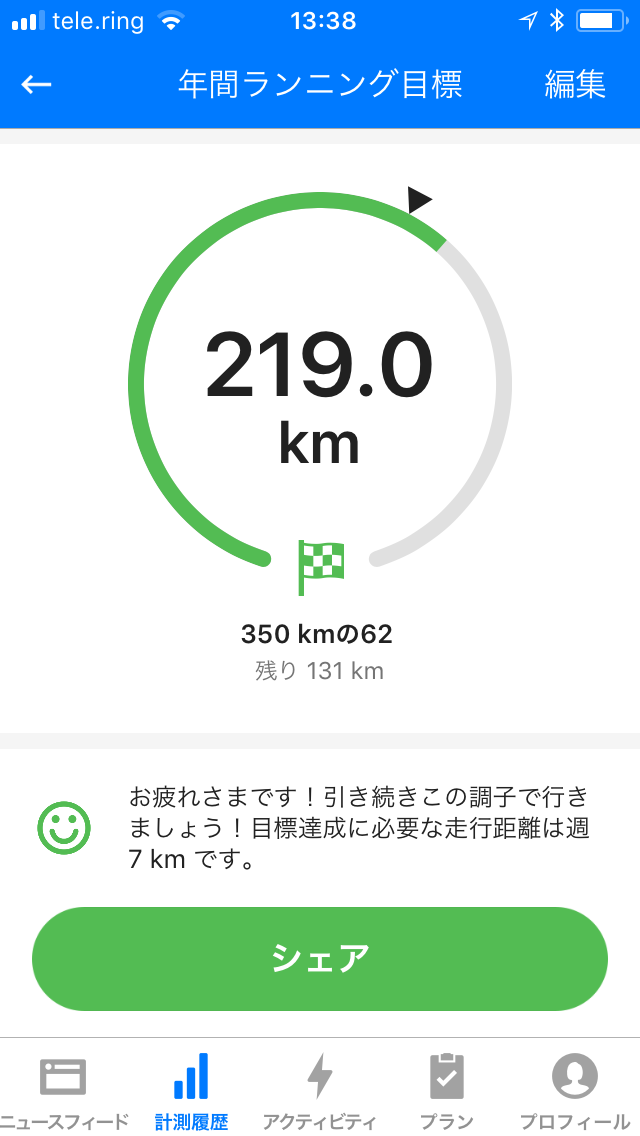Tap 編集 to edit the goal
The height and width of the screenshot is (1136, 640).
pyautogui.click(x=575, y=85)
